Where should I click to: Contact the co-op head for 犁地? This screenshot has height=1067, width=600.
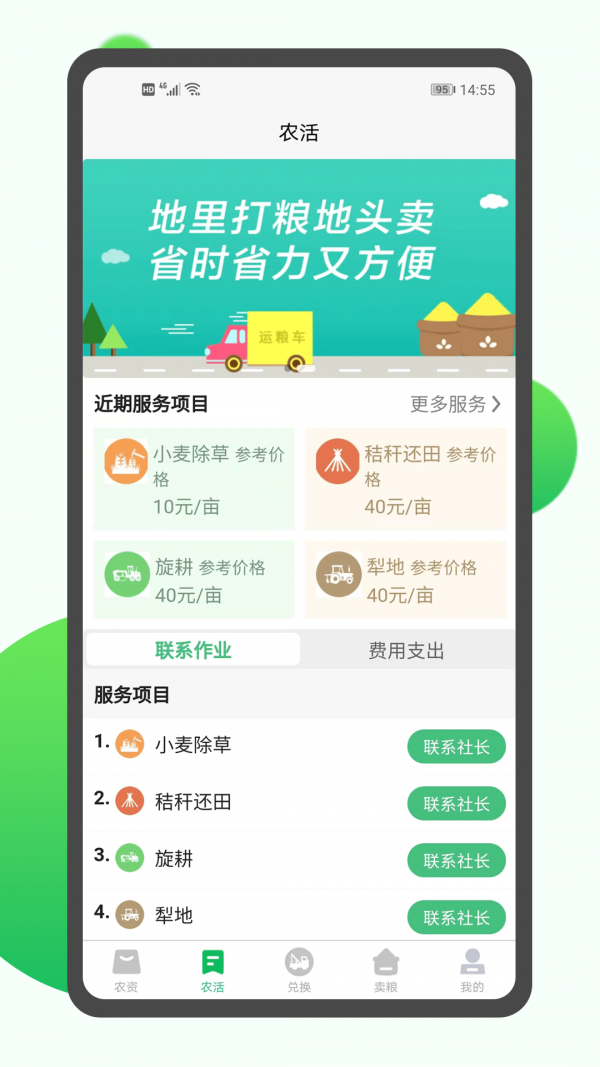click(x=456, y=918)
